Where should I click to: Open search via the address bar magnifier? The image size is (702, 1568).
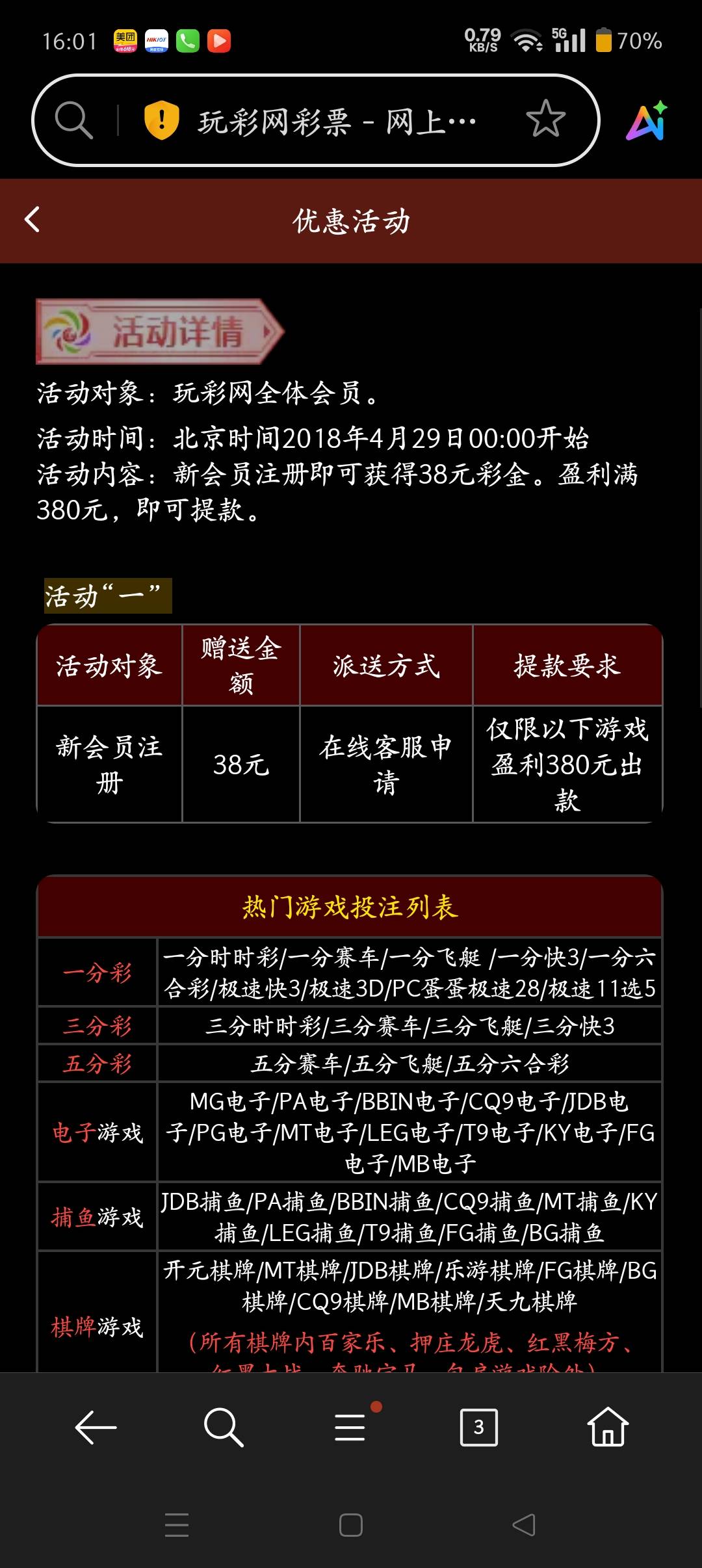tap(73, 120)
